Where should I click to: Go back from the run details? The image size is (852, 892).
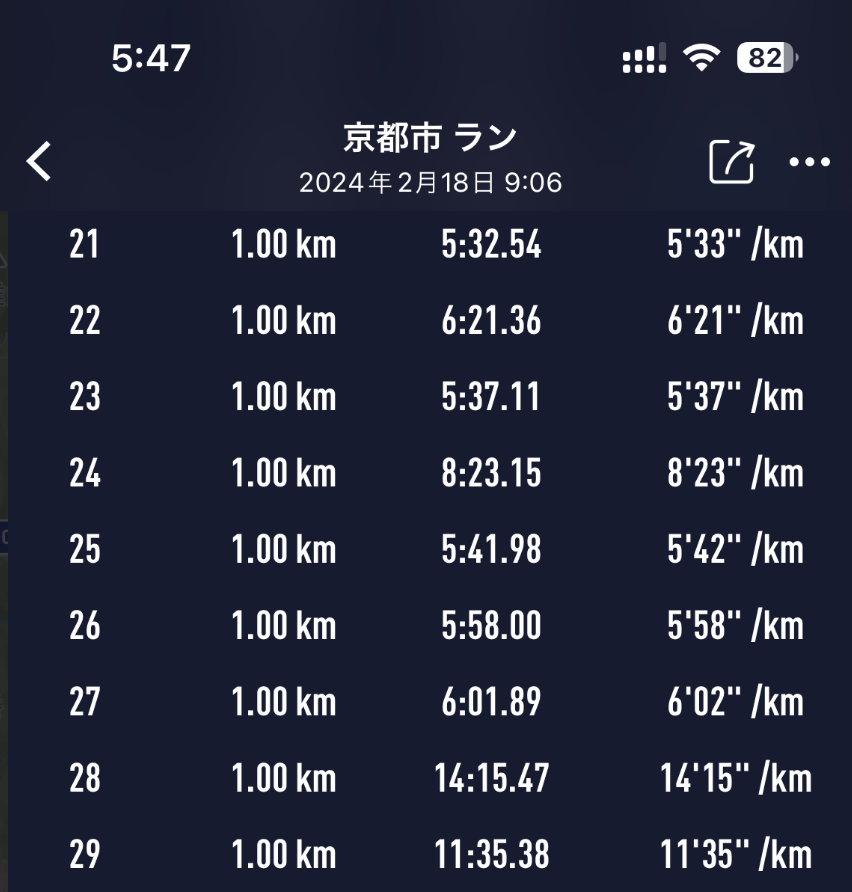(39, 161)
